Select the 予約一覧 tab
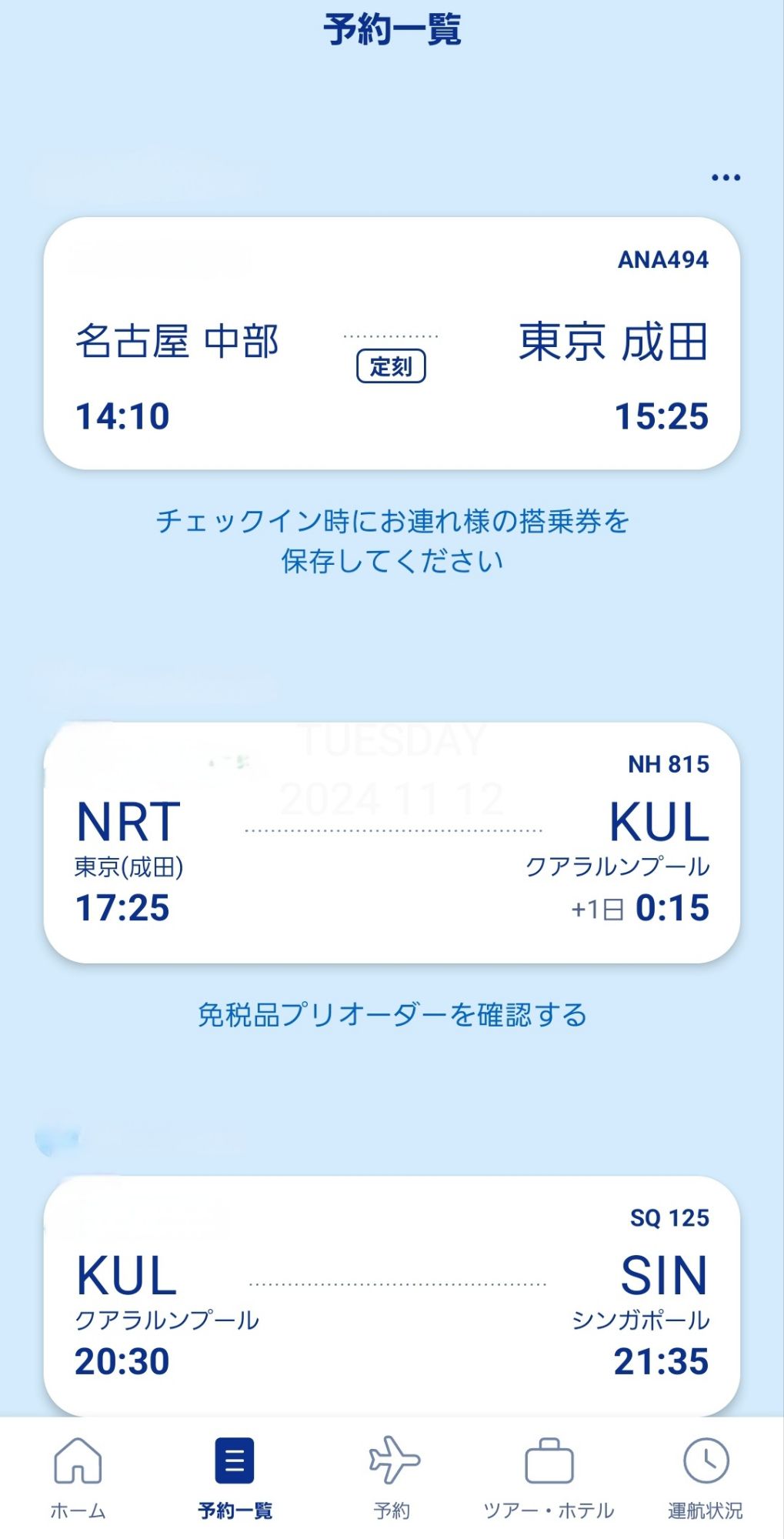Viewport: 784px width, 1539px height. coord(235,1478)
